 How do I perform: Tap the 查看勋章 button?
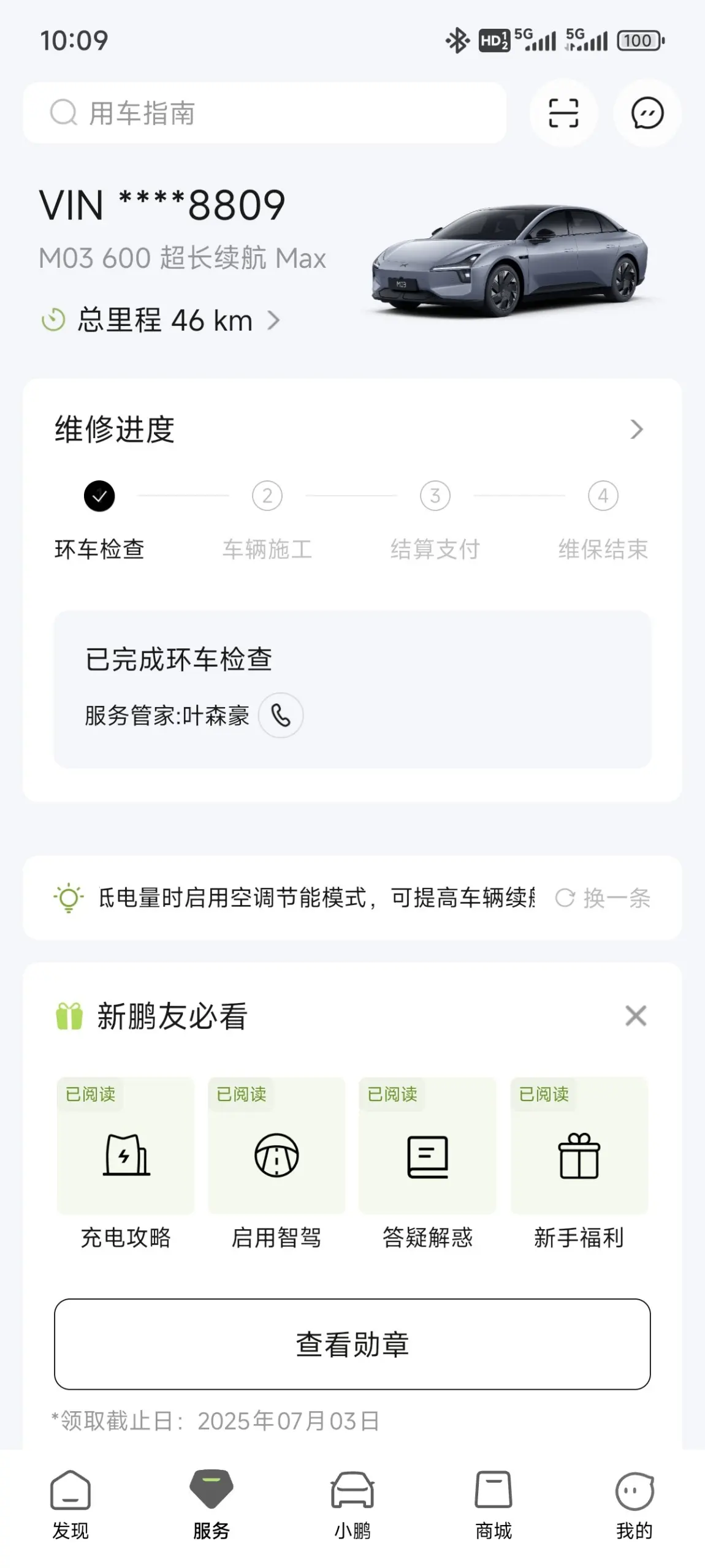coord(352,1344)
